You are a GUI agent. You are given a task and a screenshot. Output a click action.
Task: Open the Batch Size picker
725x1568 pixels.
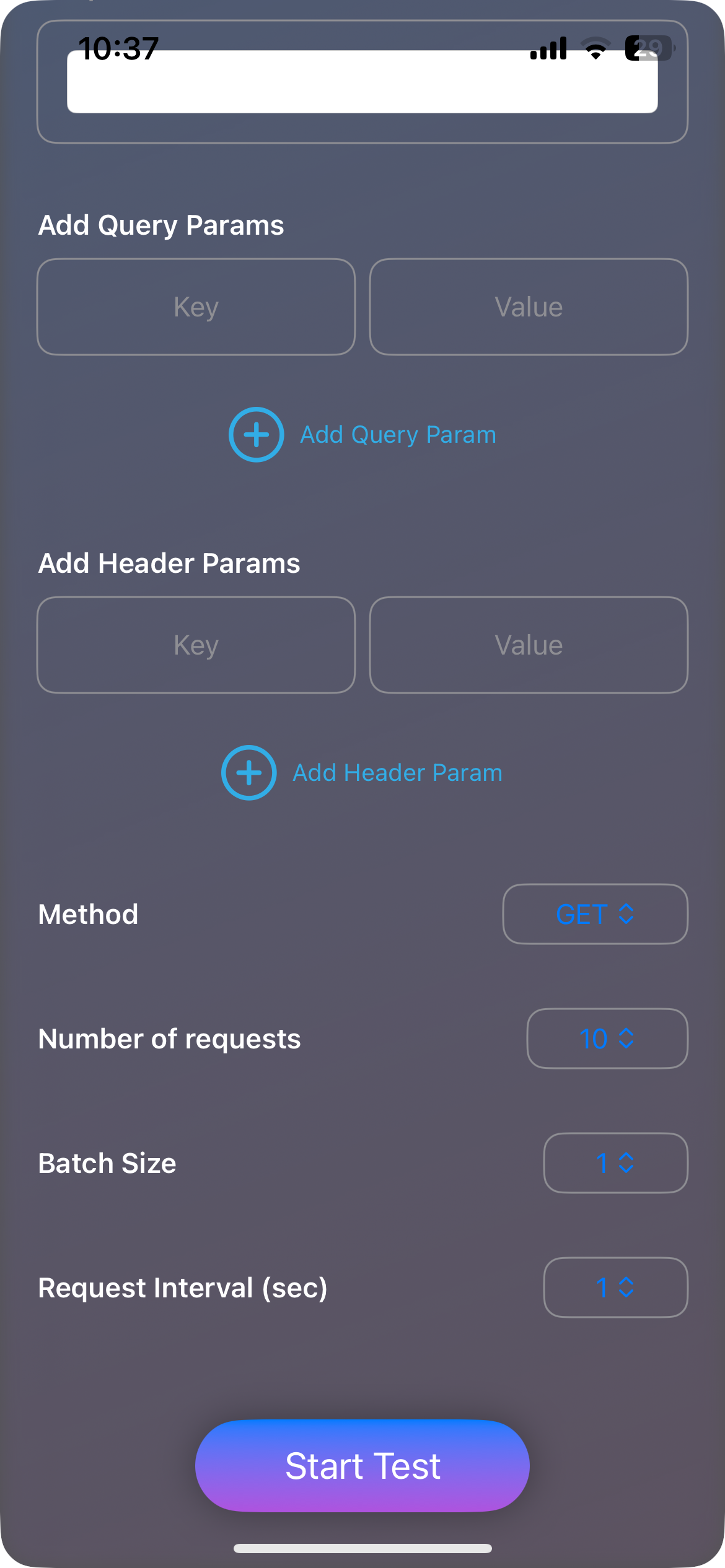615,1163
